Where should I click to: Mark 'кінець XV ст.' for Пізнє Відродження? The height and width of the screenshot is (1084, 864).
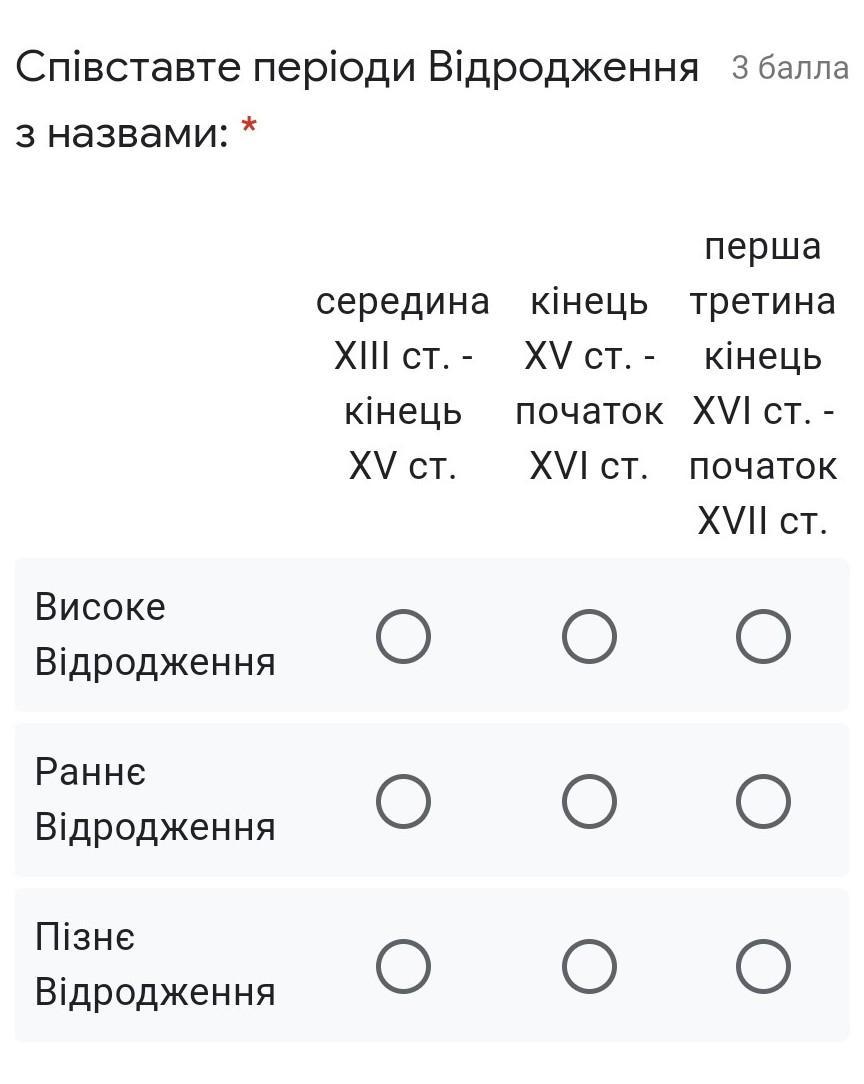589,966
